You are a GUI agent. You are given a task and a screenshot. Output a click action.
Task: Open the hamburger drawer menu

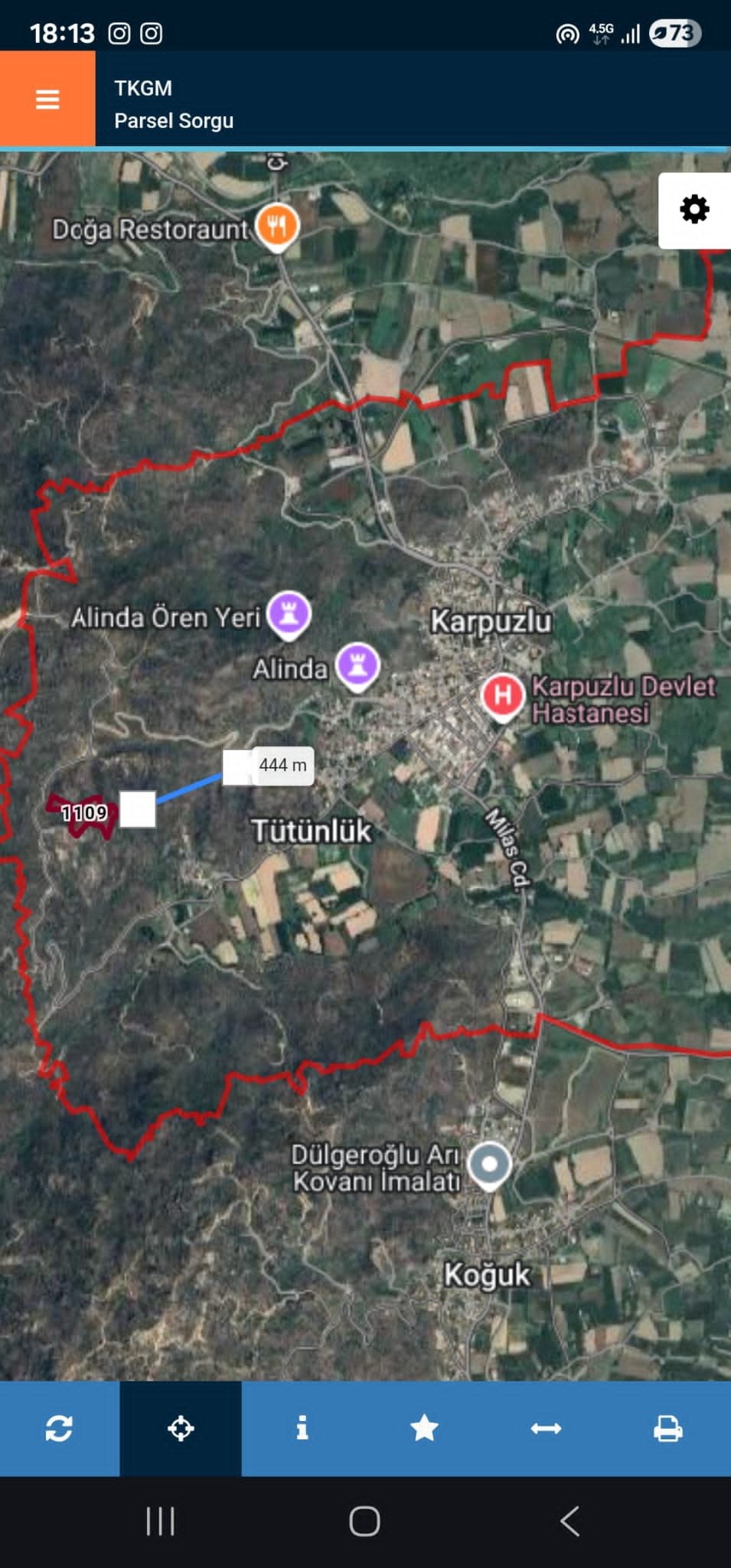(47, 100)
